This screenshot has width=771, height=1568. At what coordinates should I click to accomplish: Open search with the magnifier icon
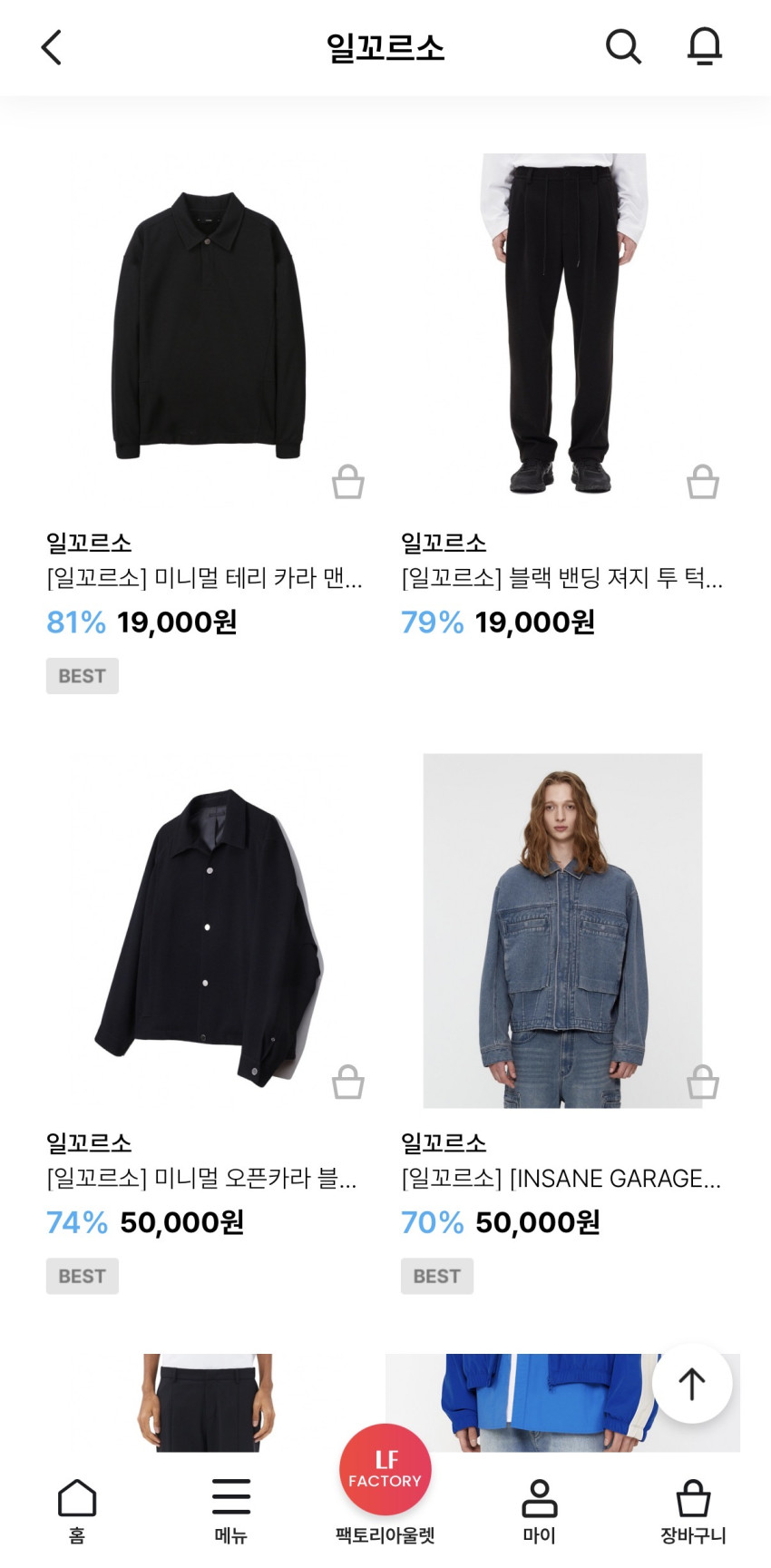[x=623, y=47]
